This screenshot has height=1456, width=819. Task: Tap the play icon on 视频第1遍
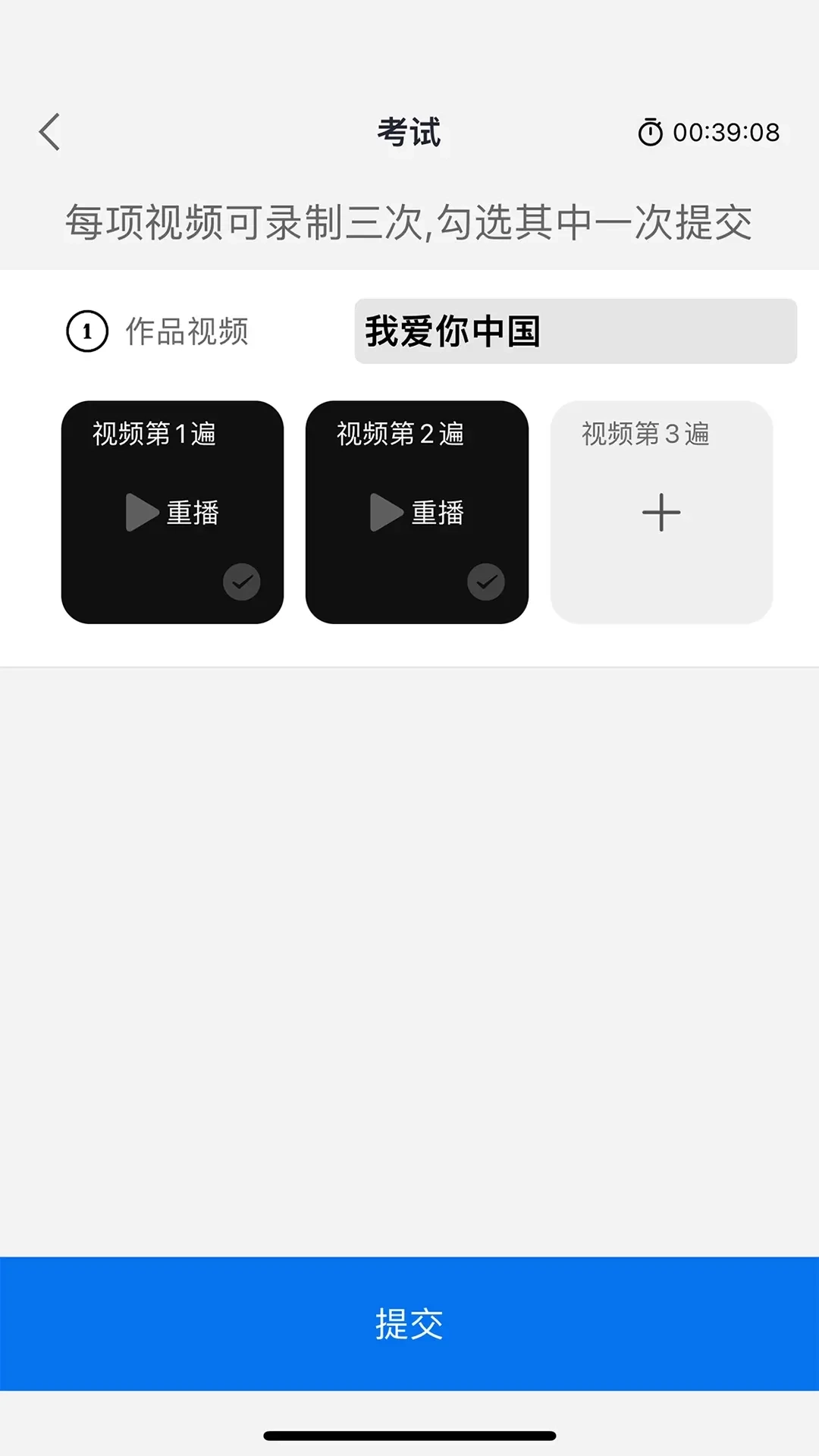[x=143, y=511]
